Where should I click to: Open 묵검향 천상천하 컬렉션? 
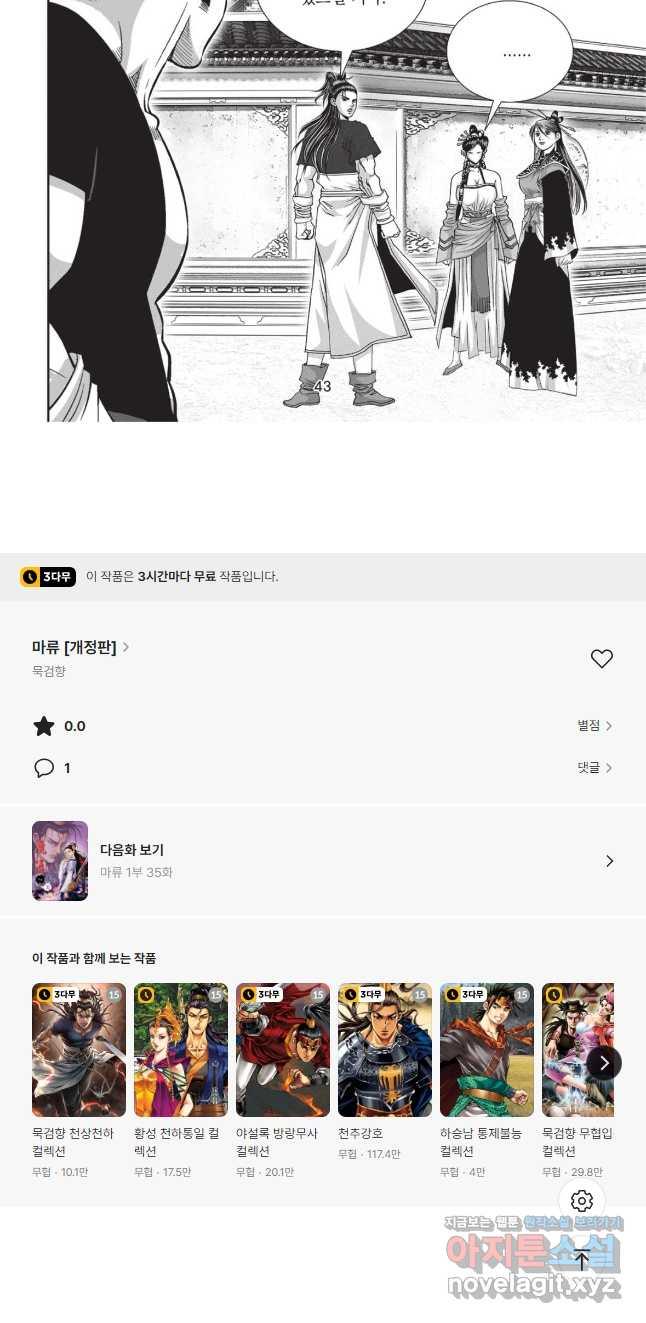[x=79, y=1050]
